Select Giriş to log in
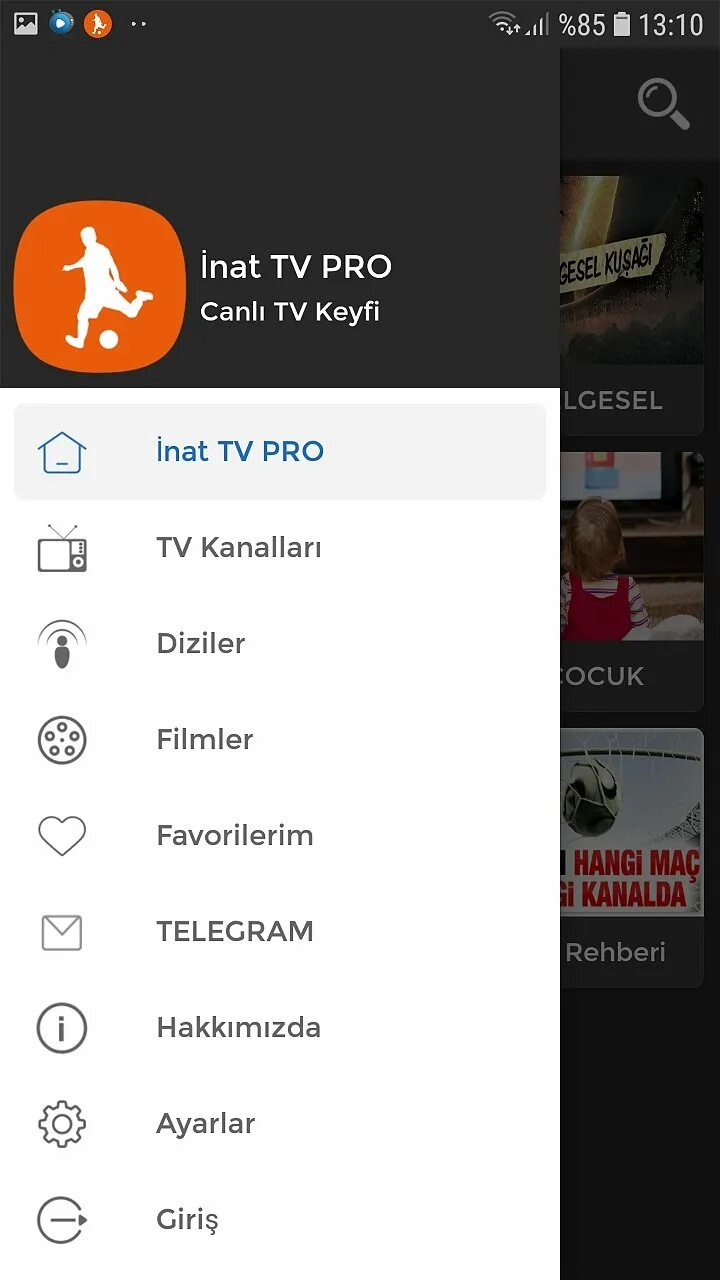 187,1220
